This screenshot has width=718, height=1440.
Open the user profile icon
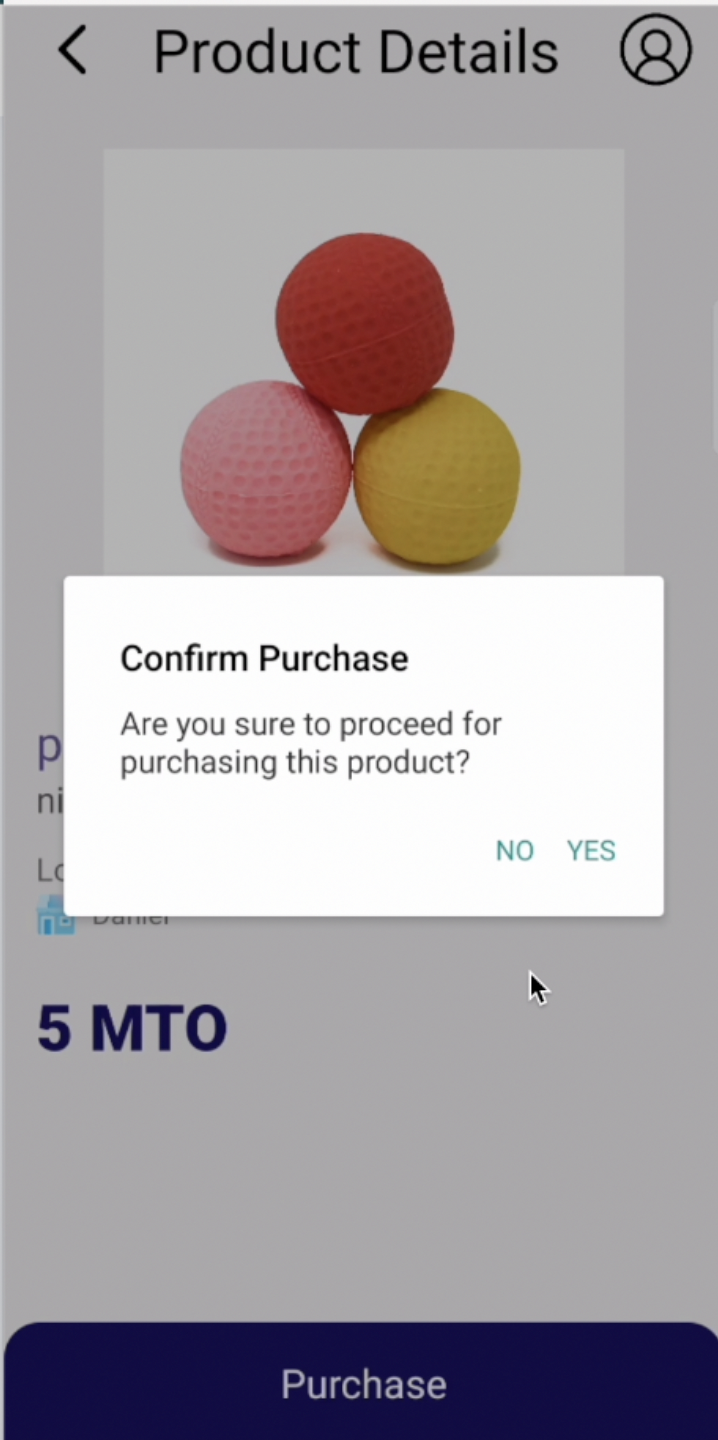tap(655, 49)
